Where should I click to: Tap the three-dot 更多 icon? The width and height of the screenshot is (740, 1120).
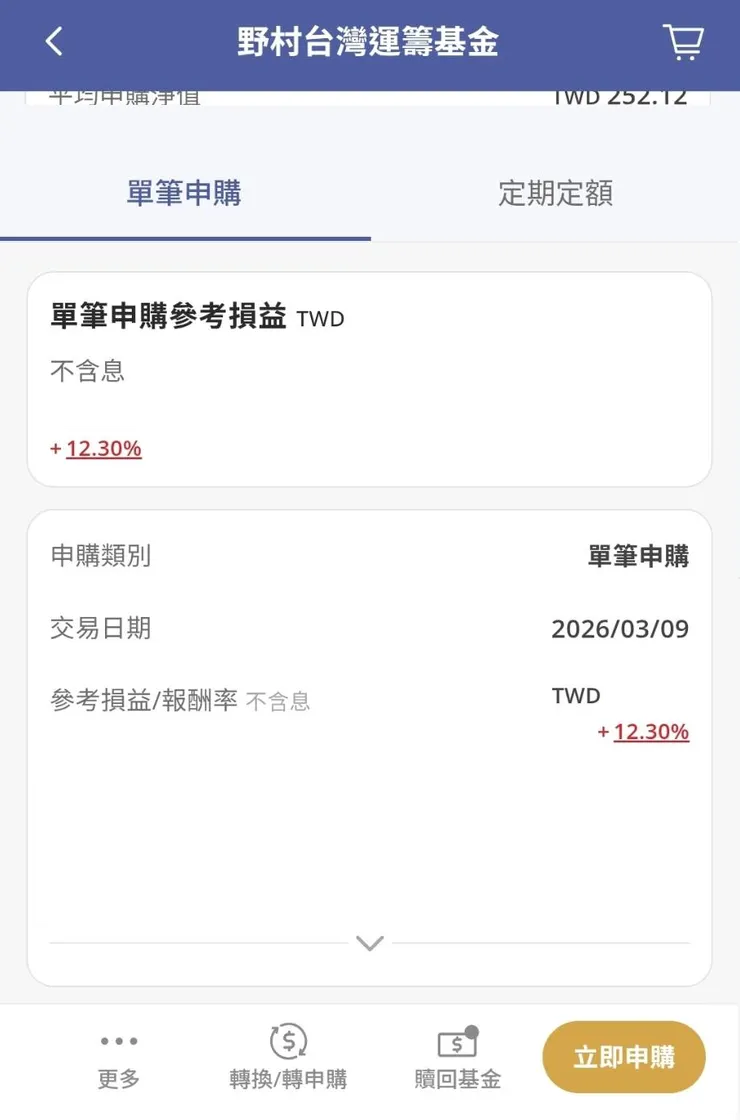tap(118, 1041)
